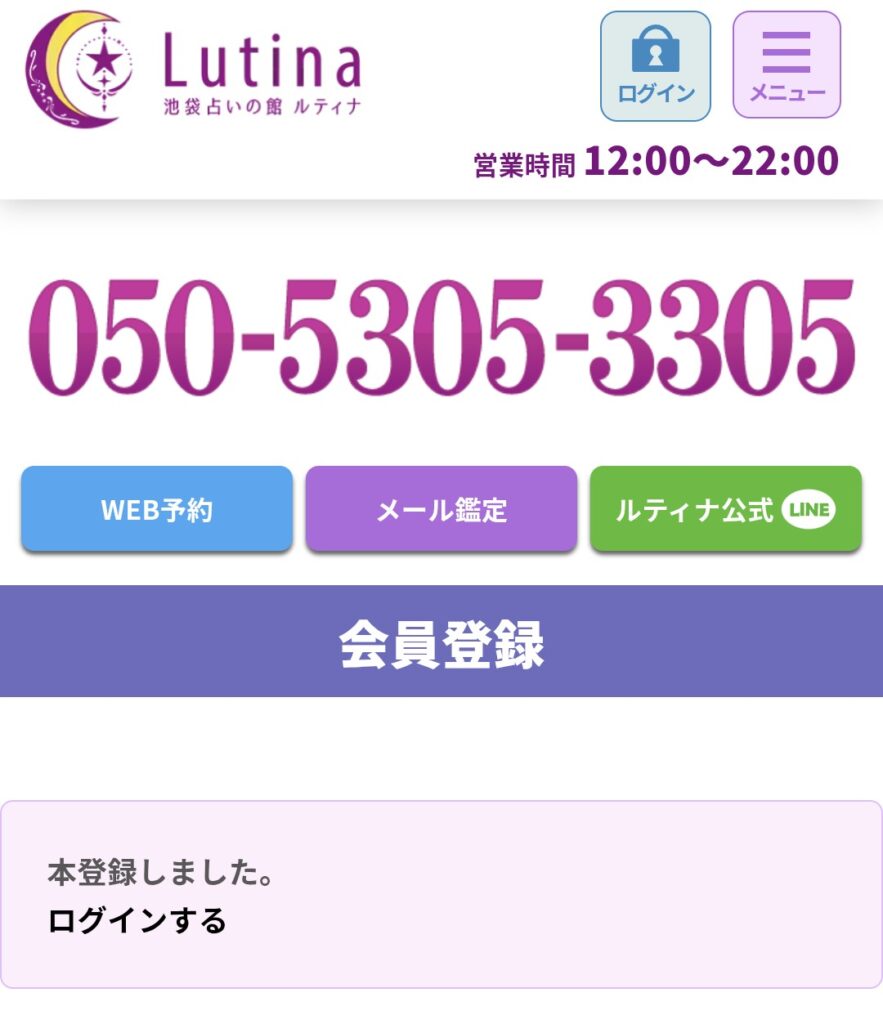Viewport: 883px width, 1024px height.
Task: Open the ログイン lock button
Action: [x=655, y=66]
